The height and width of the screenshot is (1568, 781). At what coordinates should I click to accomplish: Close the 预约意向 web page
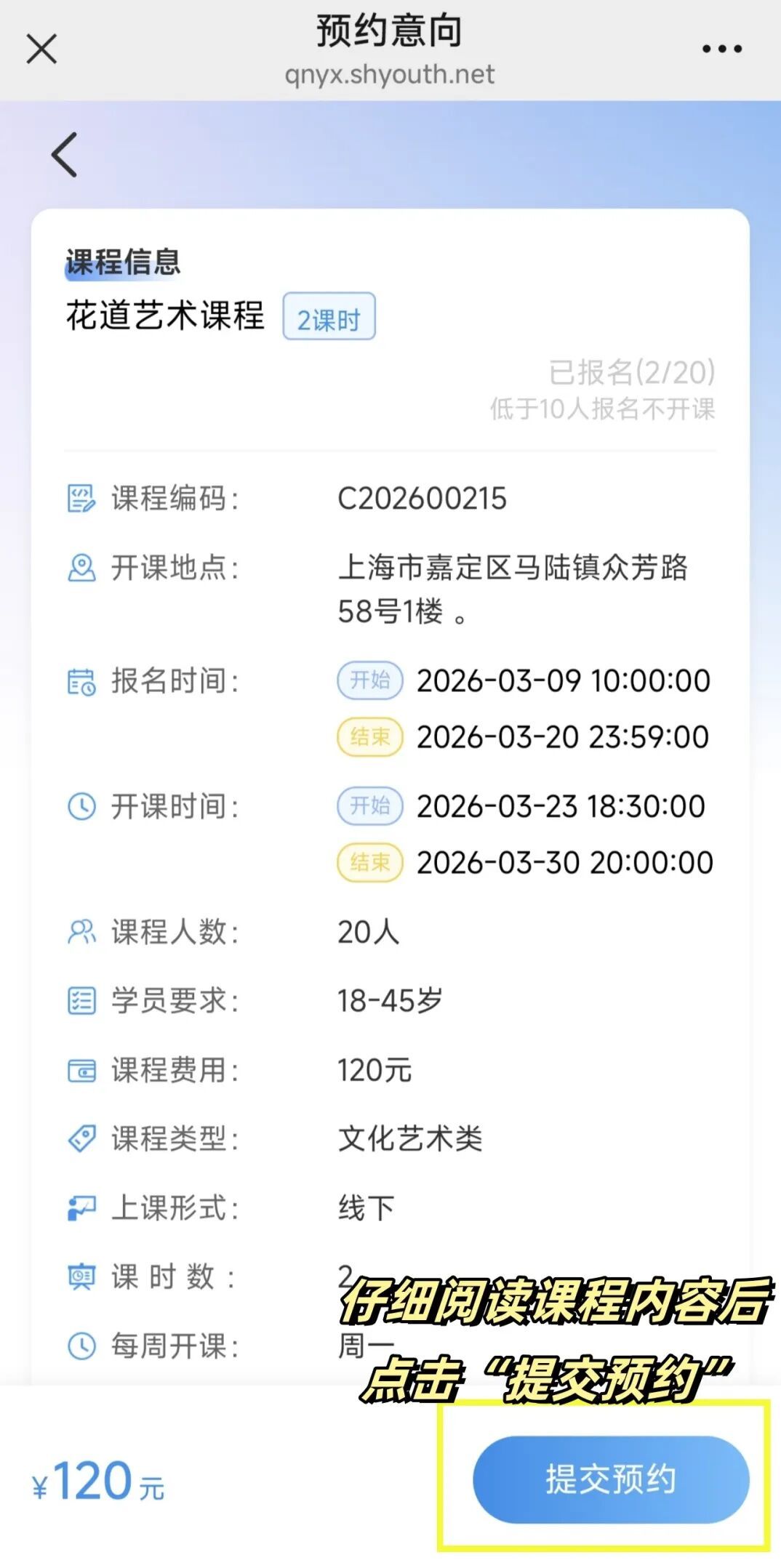[x=41, y=49]
